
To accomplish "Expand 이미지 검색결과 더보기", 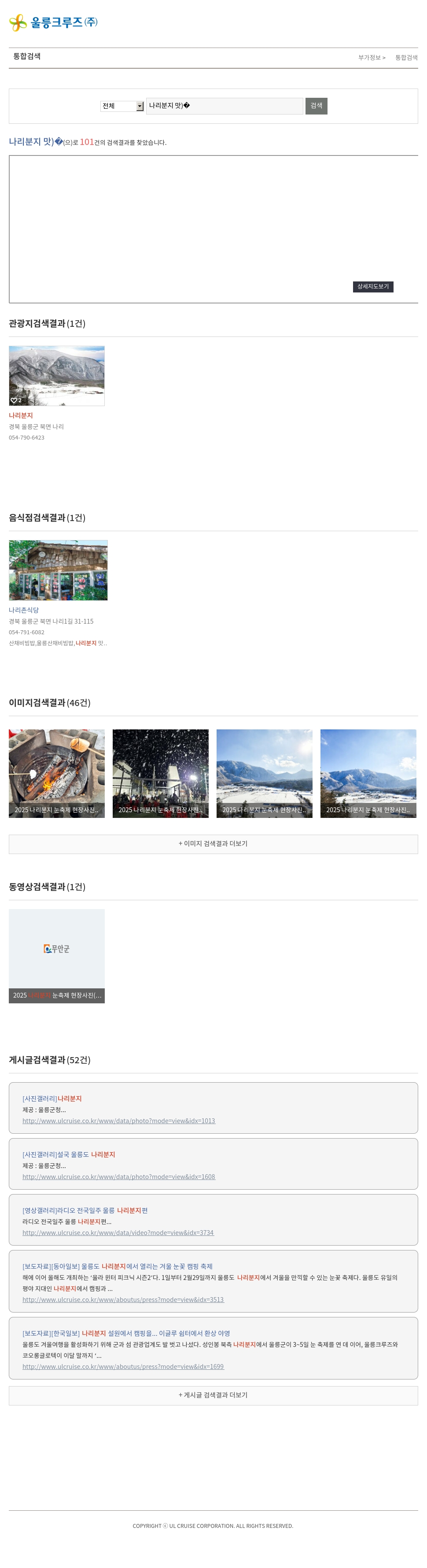I will pyautogui.click(x=213, y=843).
